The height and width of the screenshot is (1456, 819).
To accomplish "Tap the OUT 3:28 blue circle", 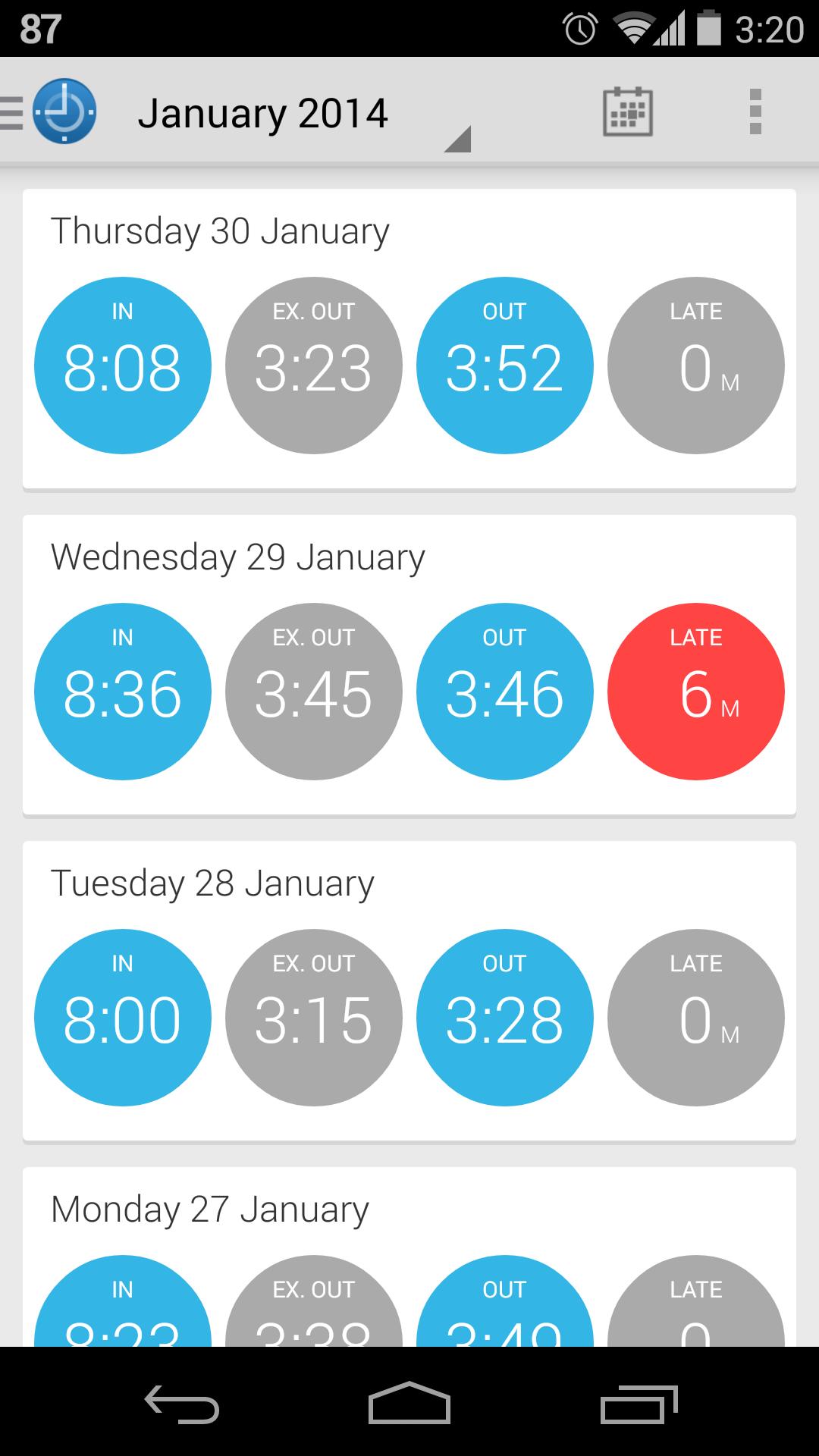I will 505,1018.
